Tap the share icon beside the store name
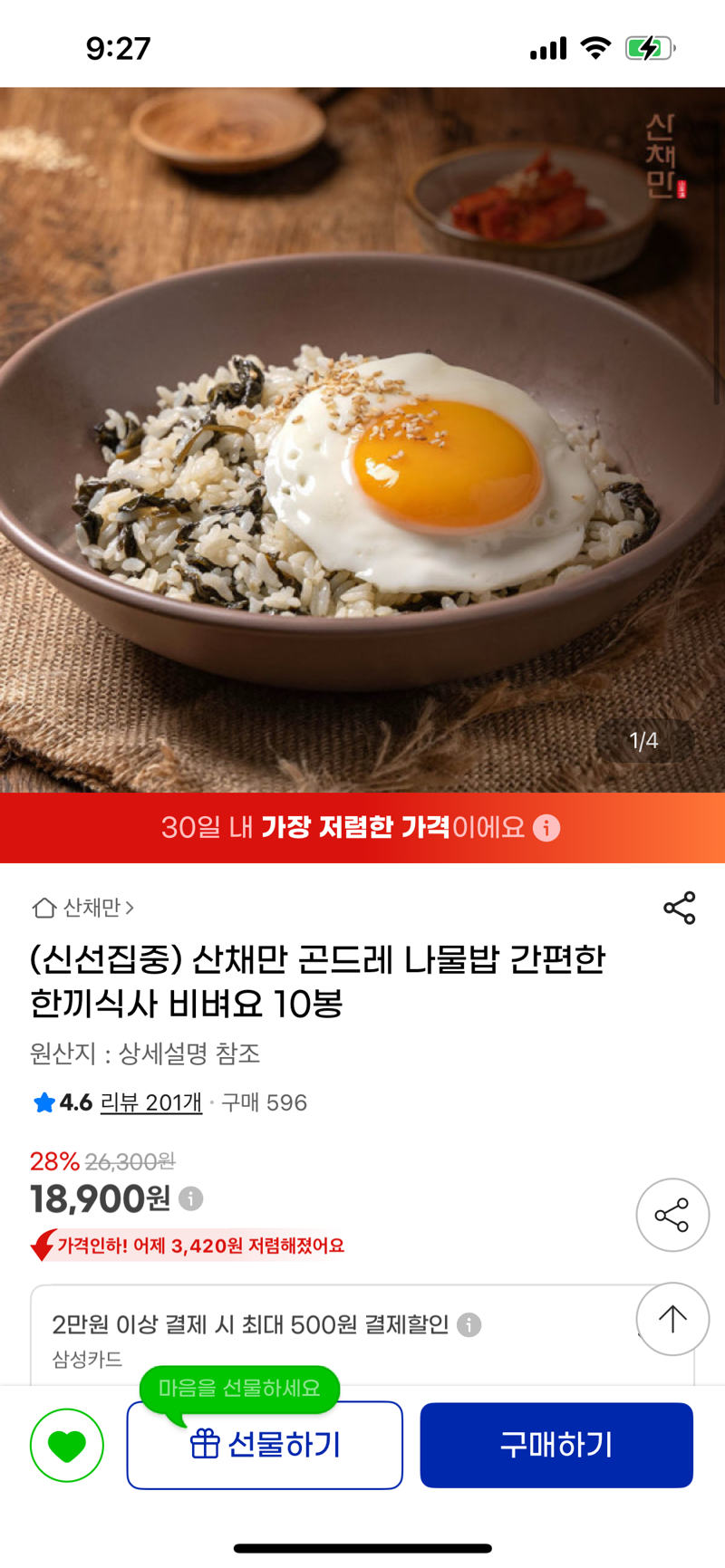725x1568 pixels. 679,908
